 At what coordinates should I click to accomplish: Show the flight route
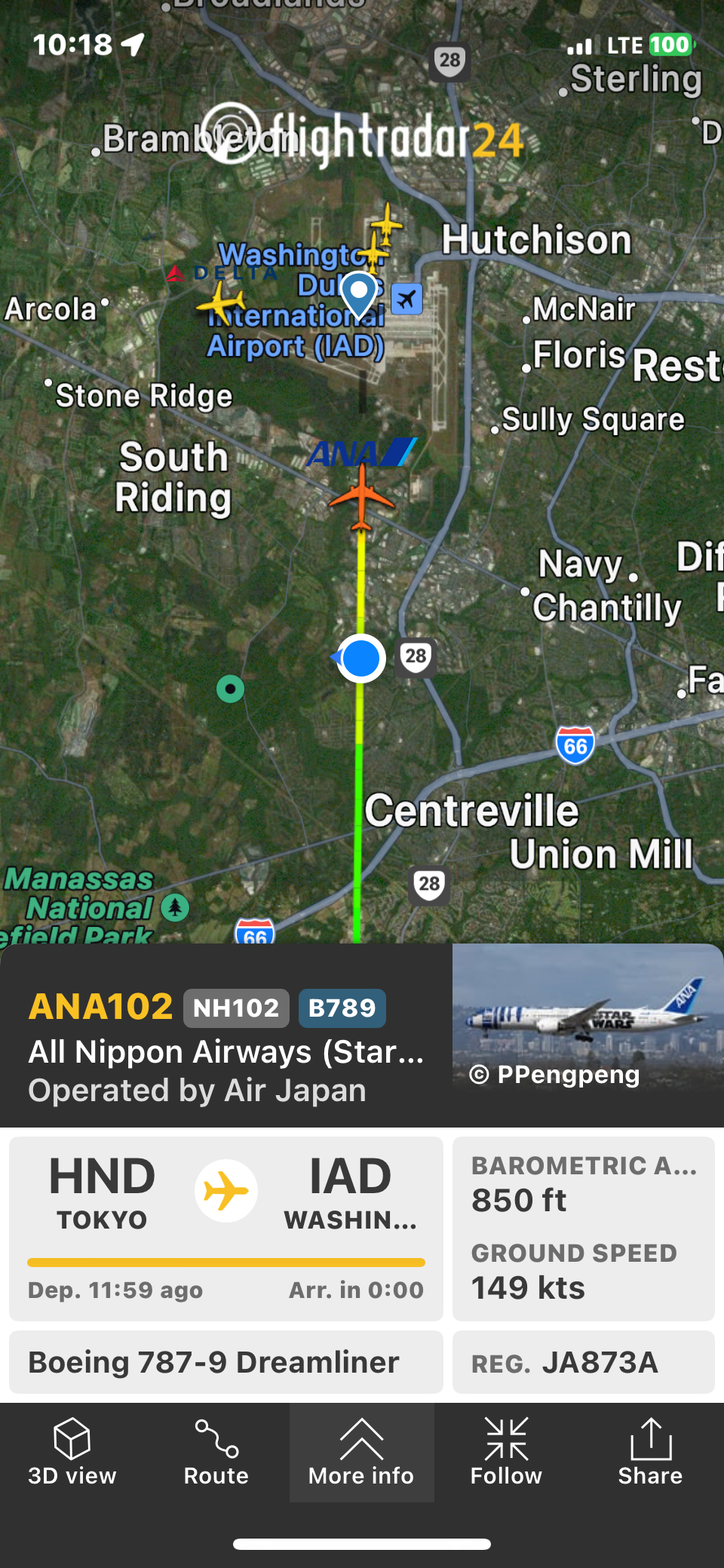pyautogui.click(x=216, y=1453)
